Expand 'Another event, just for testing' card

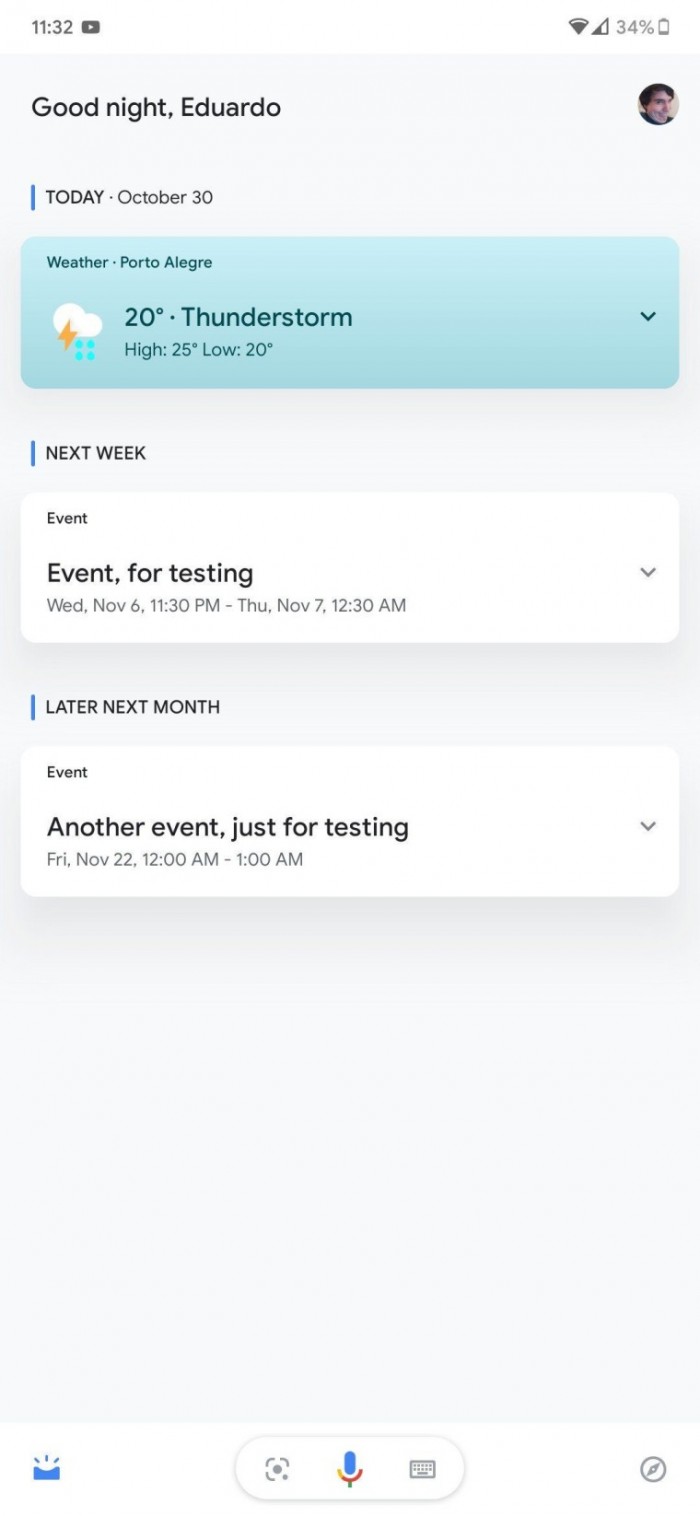click(648, 827)
